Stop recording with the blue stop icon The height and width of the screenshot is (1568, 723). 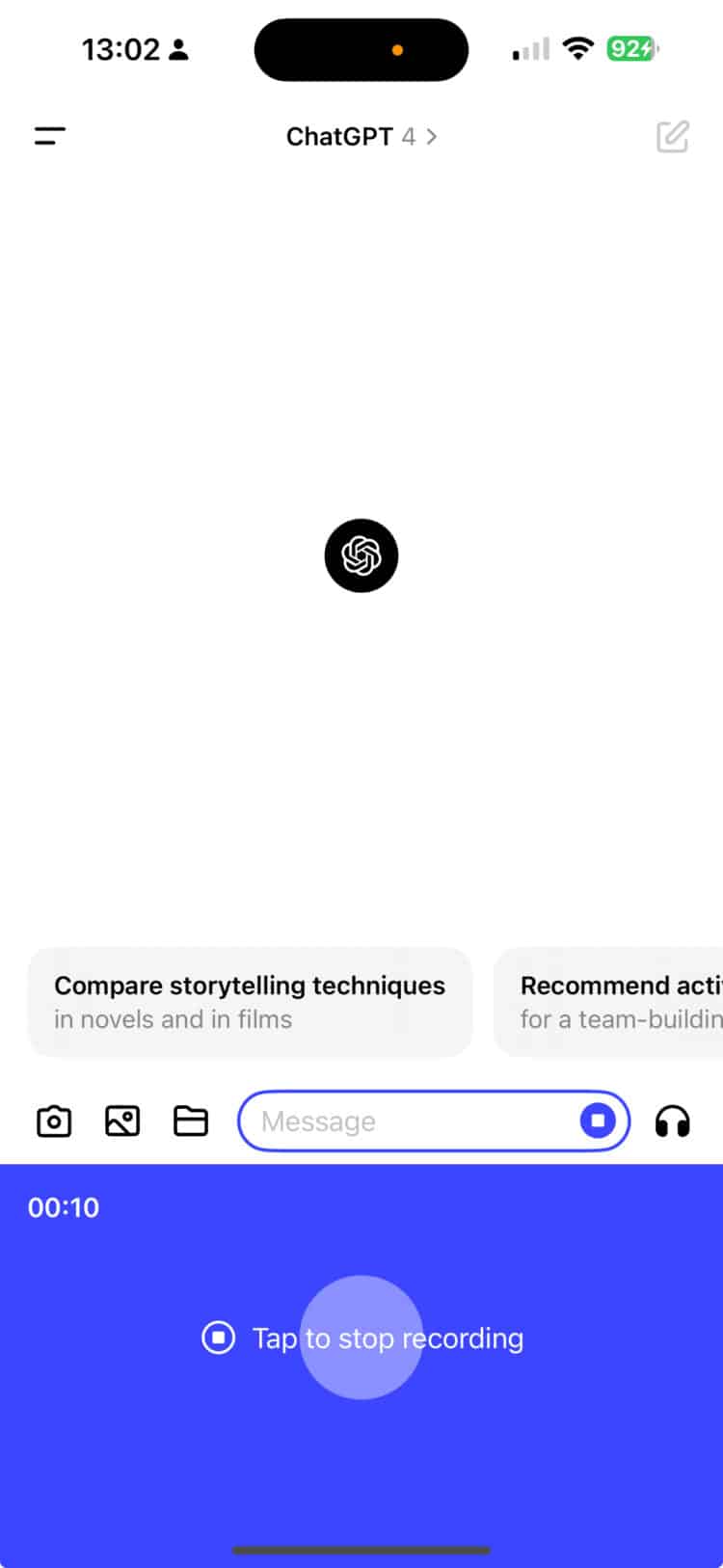tap(598, 1121)
